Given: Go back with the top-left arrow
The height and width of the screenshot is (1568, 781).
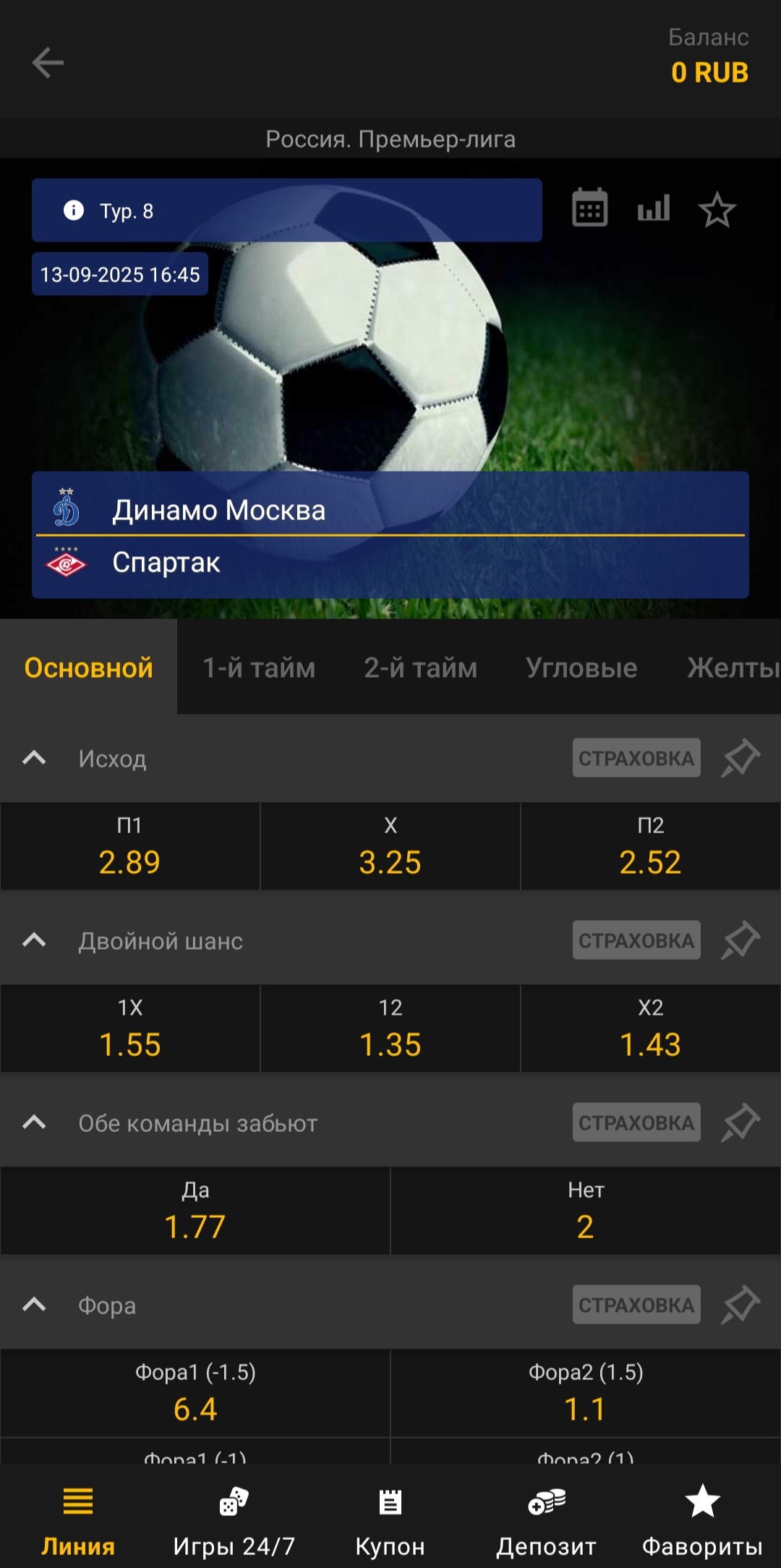Looking at the screenshot, I should [x=48, y=62].
